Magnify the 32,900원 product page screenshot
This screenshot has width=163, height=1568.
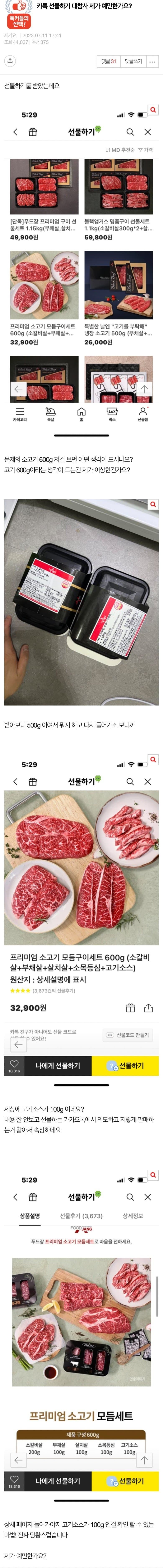153,760
